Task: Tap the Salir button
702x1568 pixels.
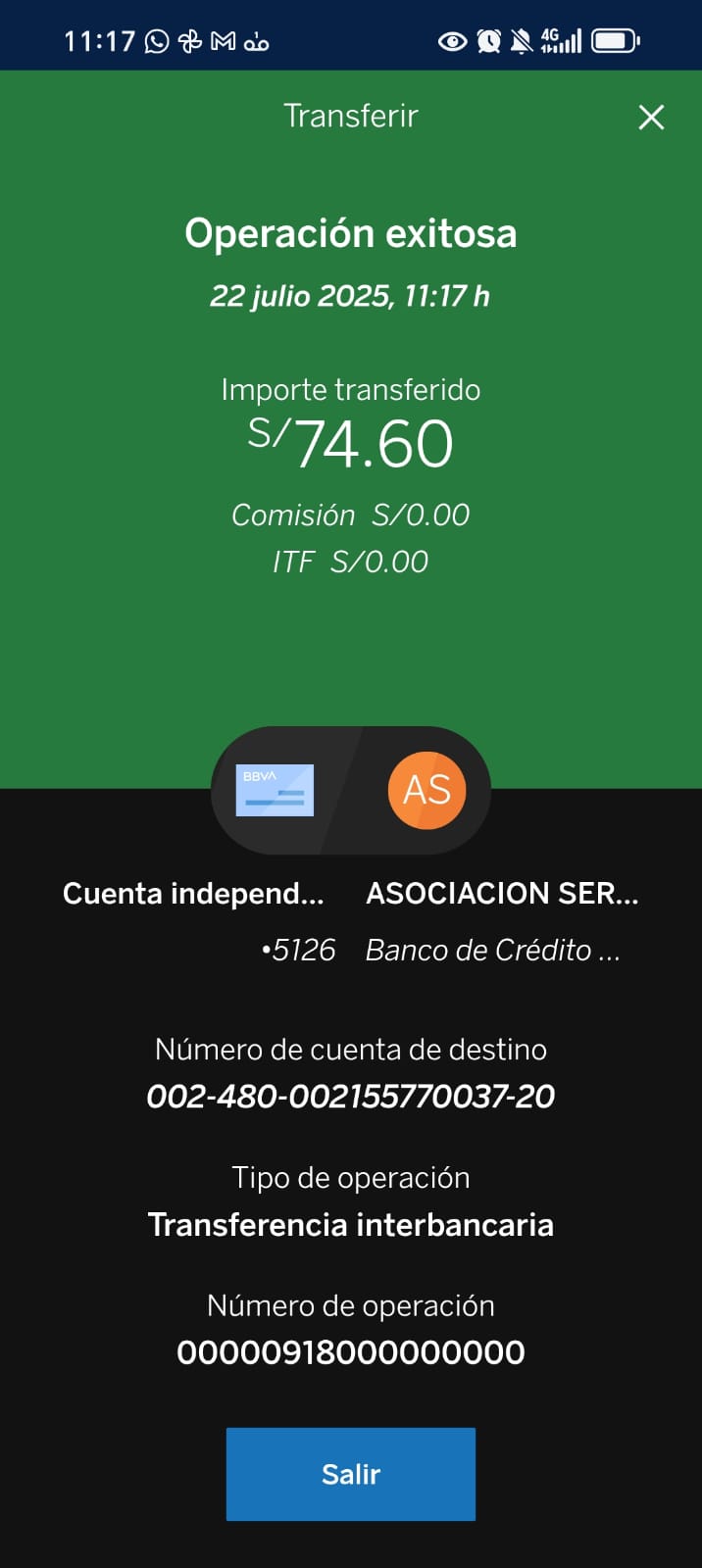Action: click(350, 1474)
